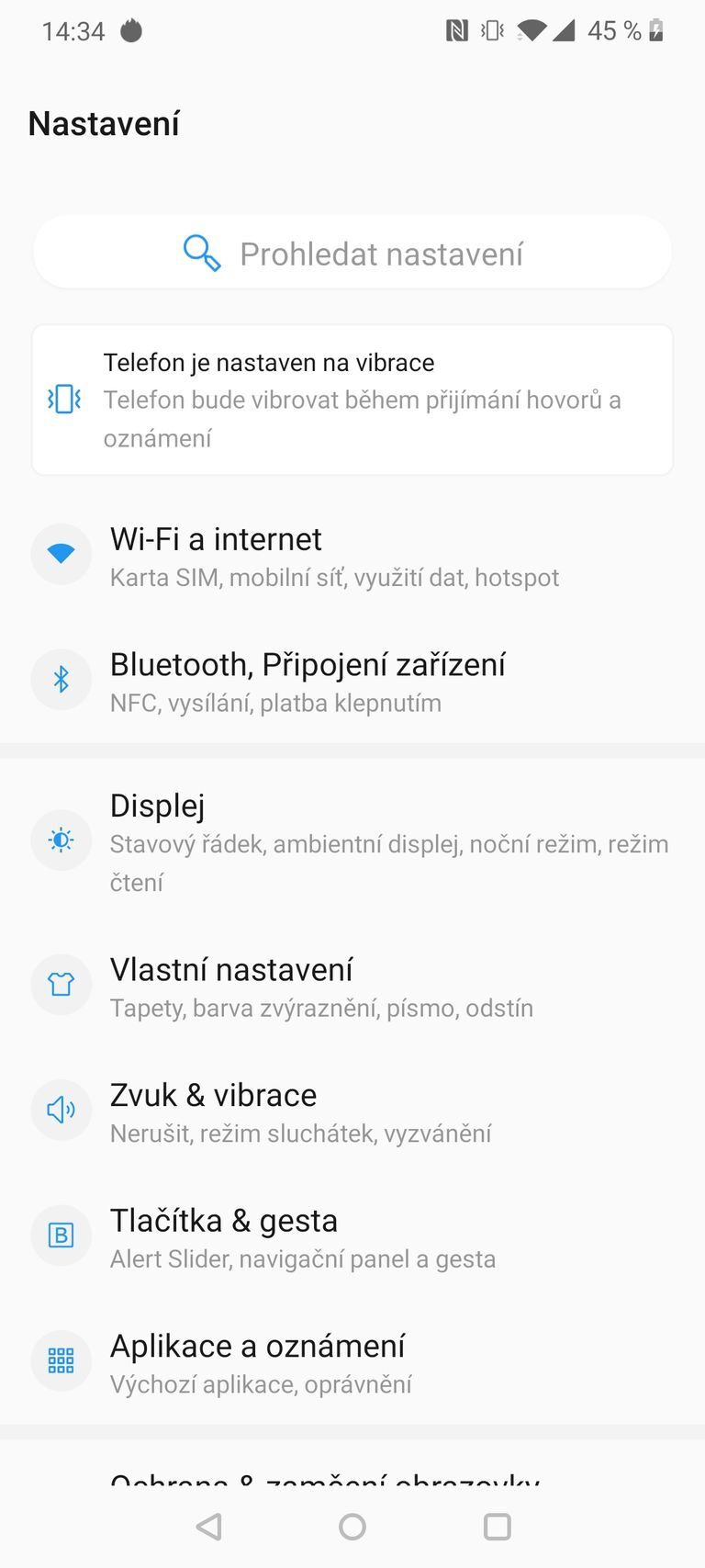Screen dimensions: 705x1568
Task: Tap the Vlastní nastavení shirt icon
Action: [x=61, y=984]
